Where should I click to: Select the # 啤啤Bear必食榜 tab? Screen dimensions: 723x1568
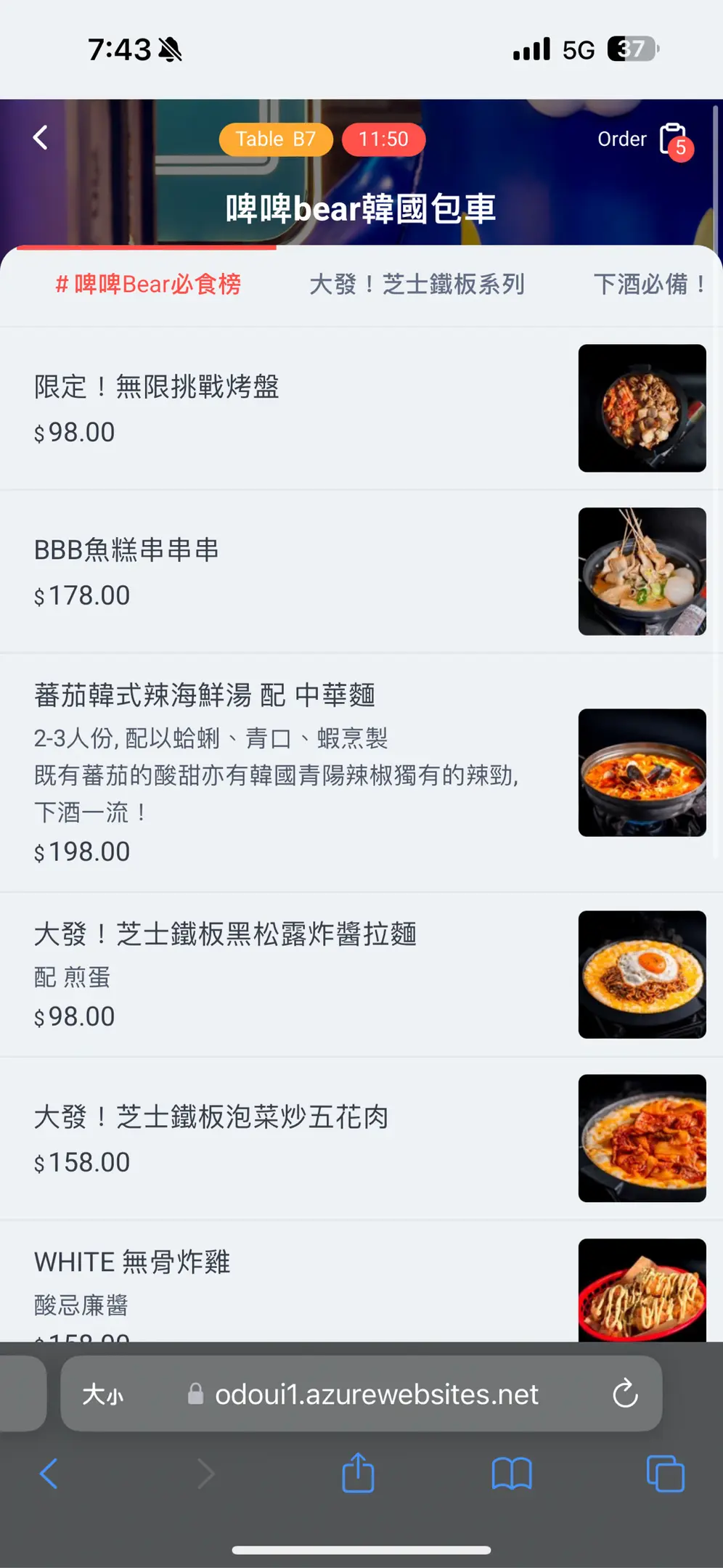(x=148, y=285)
